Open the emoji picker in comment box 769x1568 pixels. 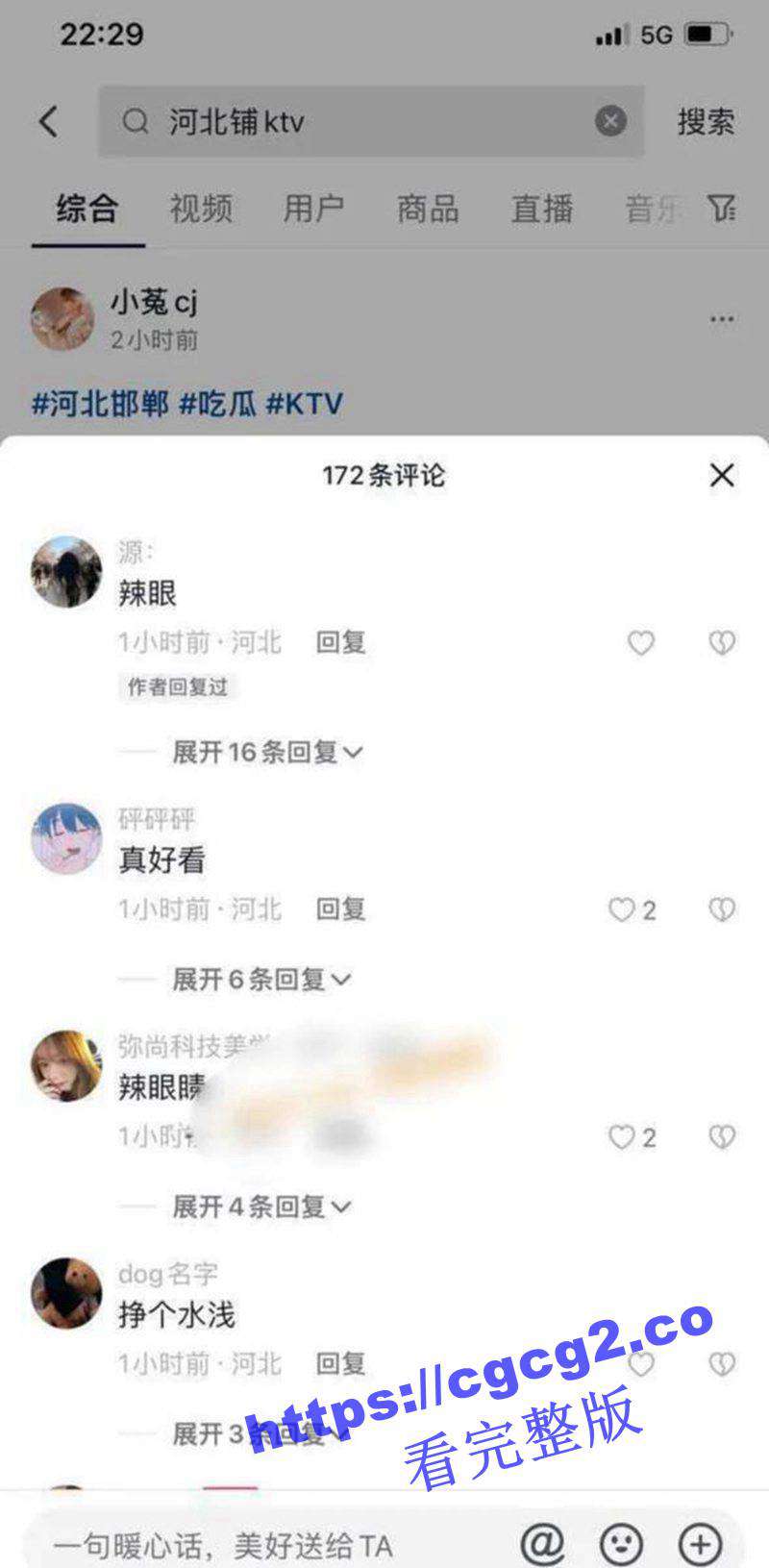[621, 1544]
